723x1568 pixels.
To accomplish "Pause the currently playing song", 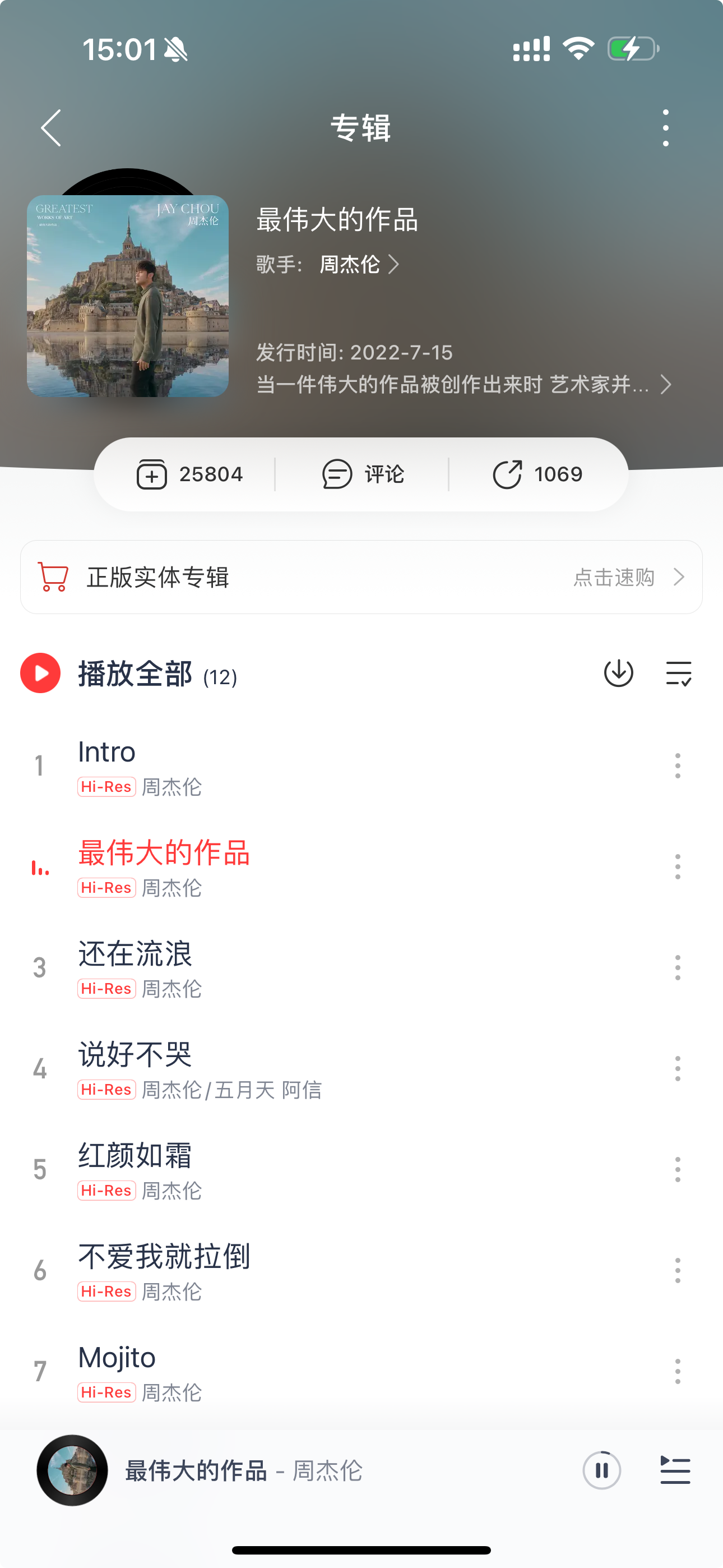I will pyautogui.click(x=601, y=1470).
